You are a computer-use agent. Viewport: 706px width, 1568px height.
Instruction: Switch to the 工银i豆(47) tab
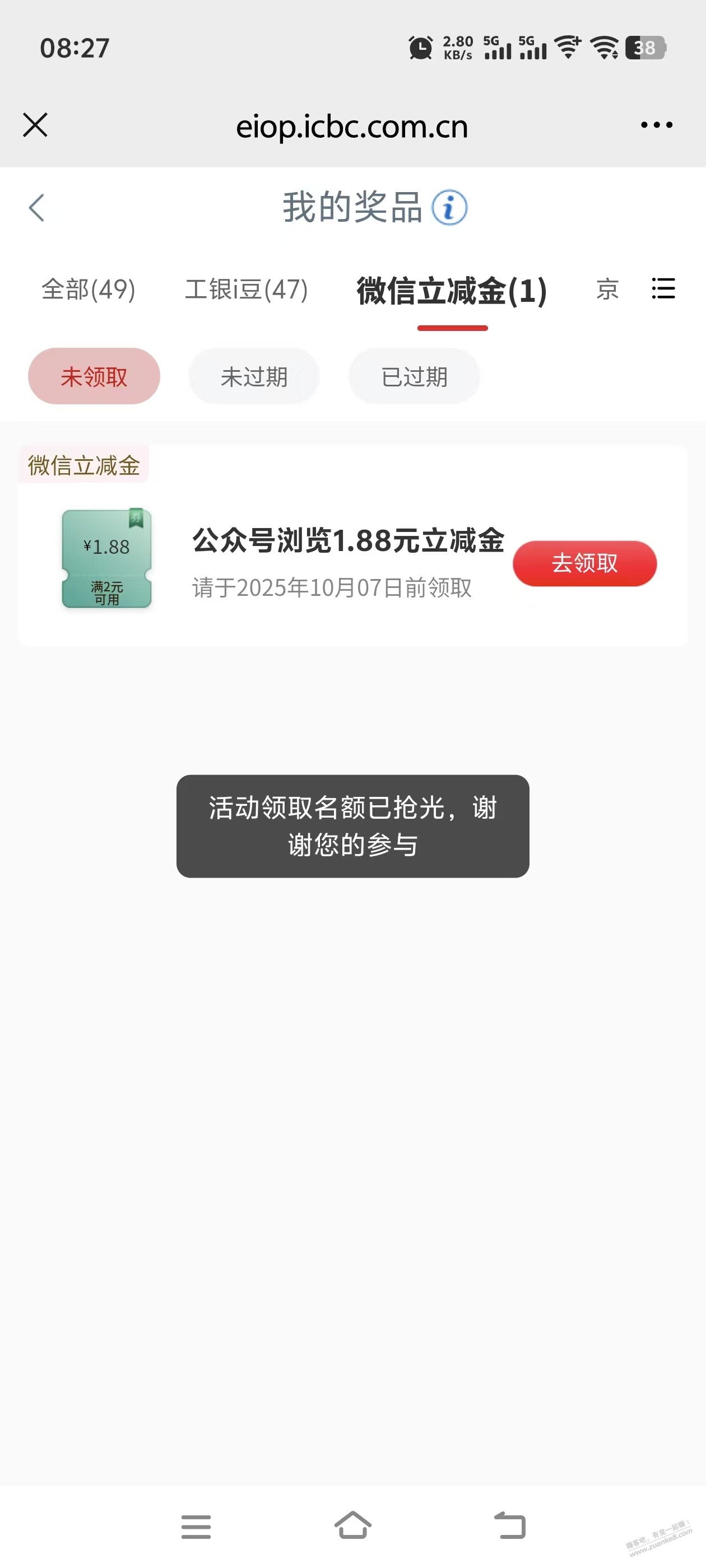(x=246, y=289)
